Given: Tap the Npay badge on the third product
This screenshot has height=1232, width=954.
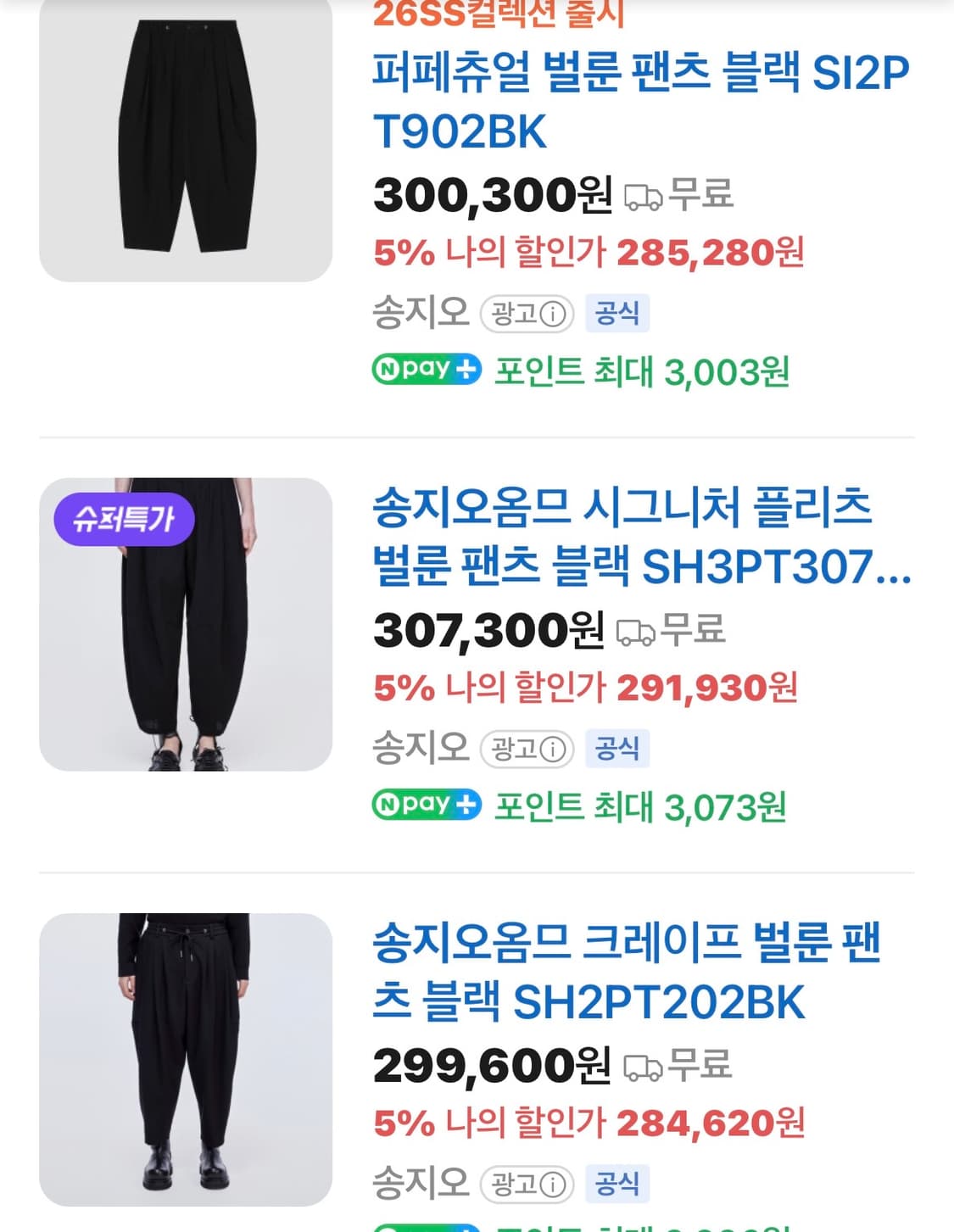Looking at the screenshot, I should (426, 1229).
